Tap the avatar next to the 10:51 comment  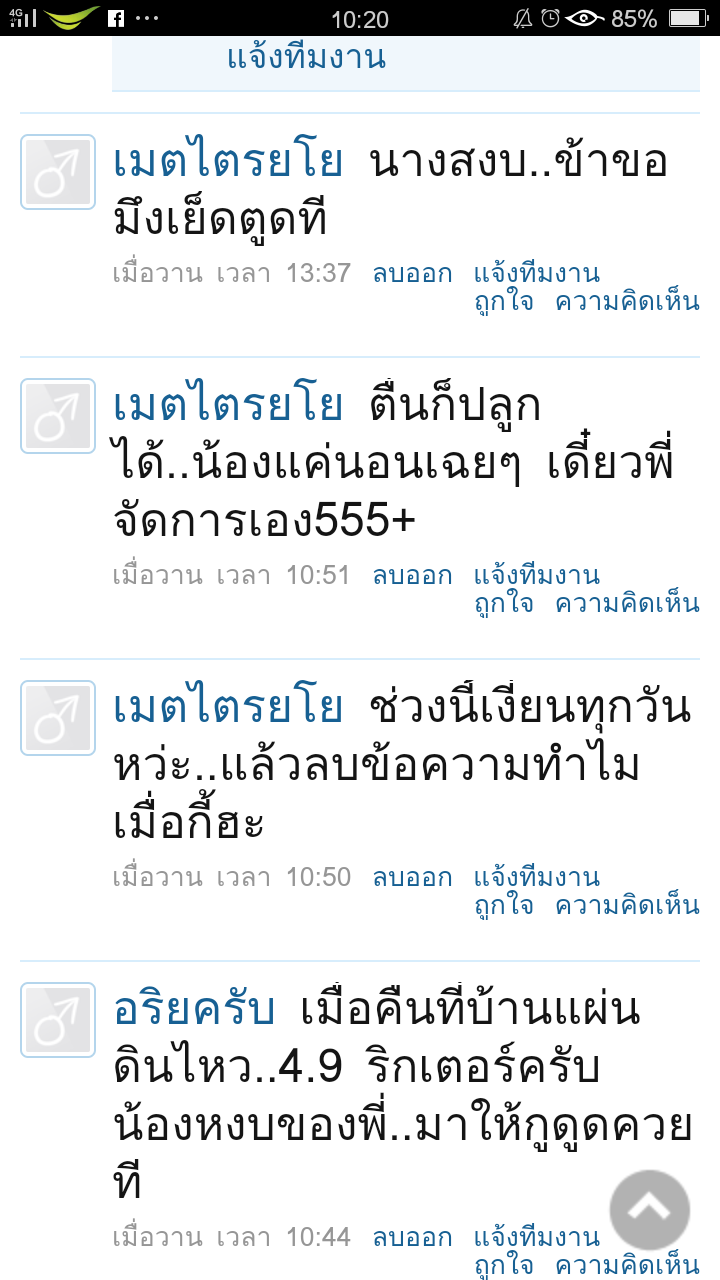pyautogui.click(x=58, y=416)
